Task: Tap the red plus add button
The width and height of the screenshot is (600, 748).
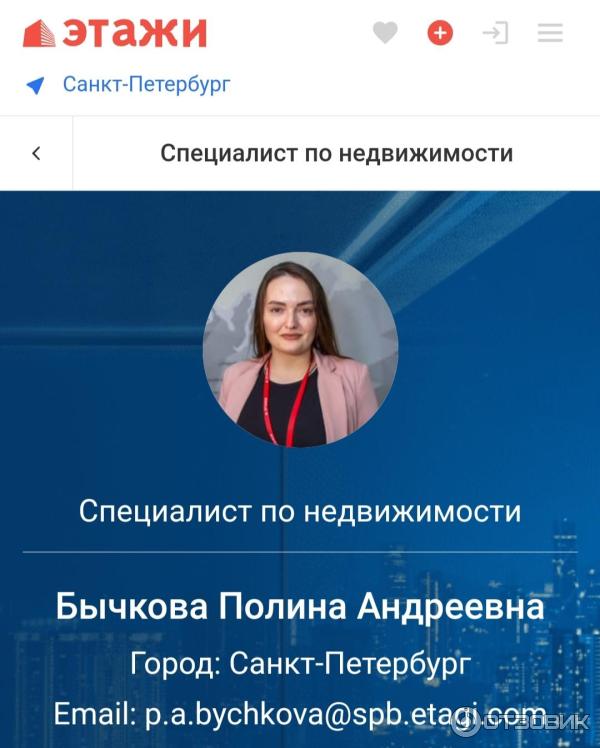Action: pyautogui.click(x=440, y=33)
